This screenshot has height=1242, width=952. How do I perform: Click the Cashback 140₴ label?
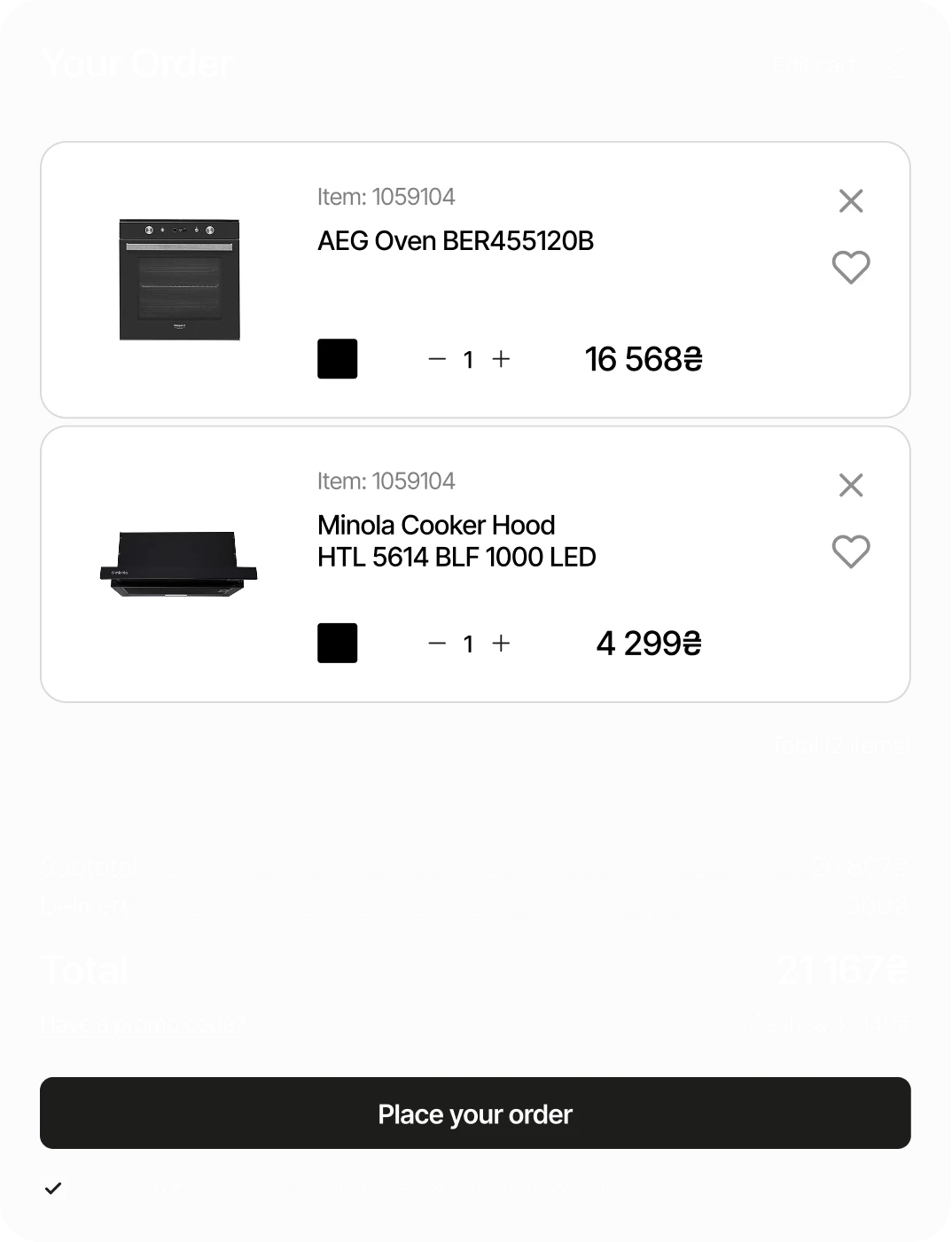(830, 1023)
